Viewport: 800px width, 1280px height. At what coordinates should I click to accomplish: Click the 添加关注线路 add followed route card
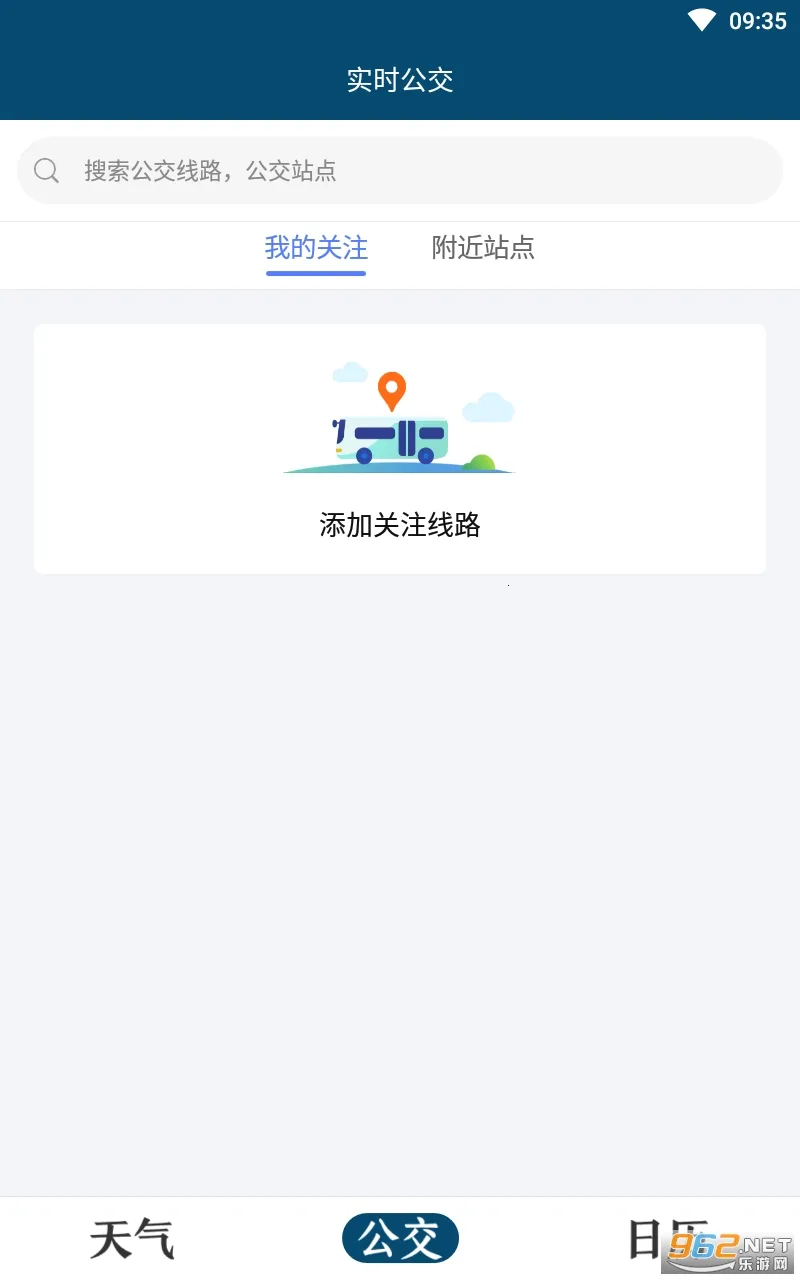point(399,449)
